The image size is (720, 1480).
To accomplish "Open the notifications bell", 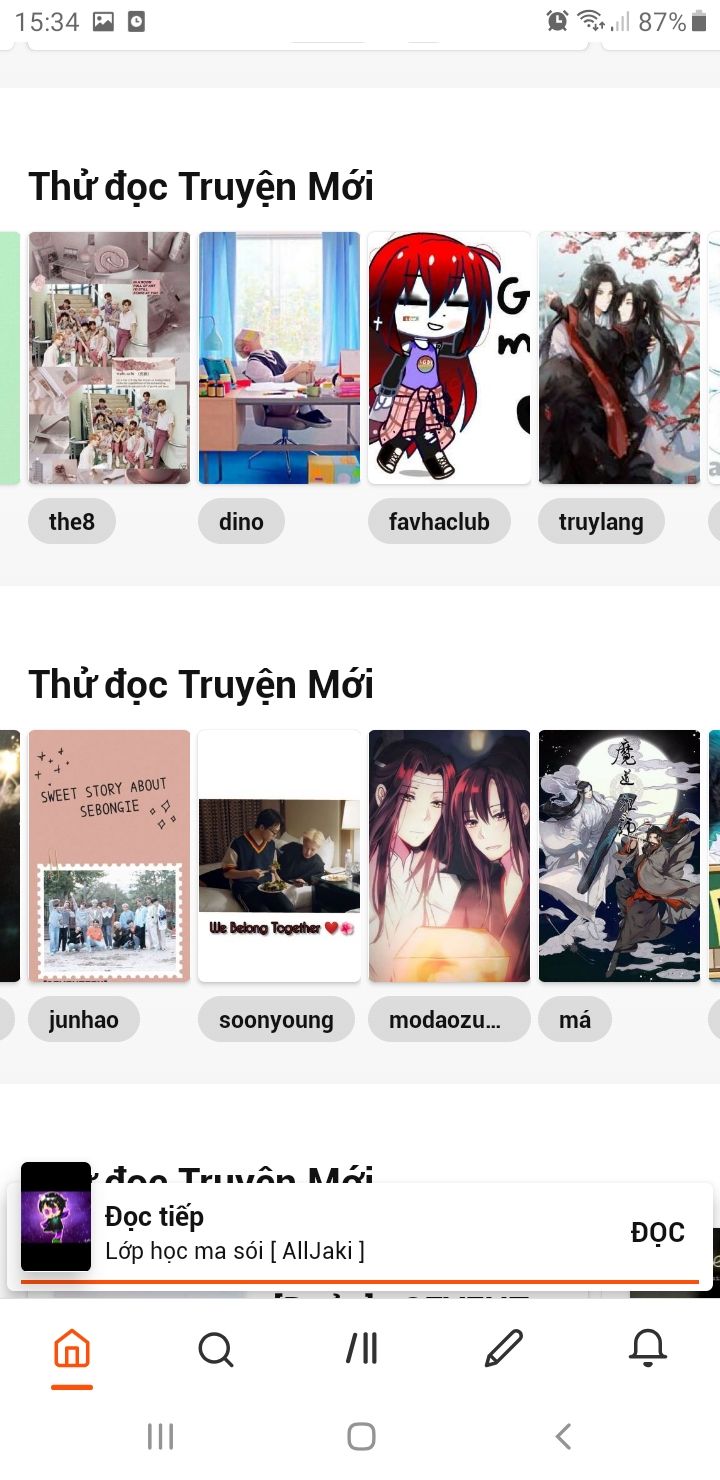I will (x=647, y=1350).
